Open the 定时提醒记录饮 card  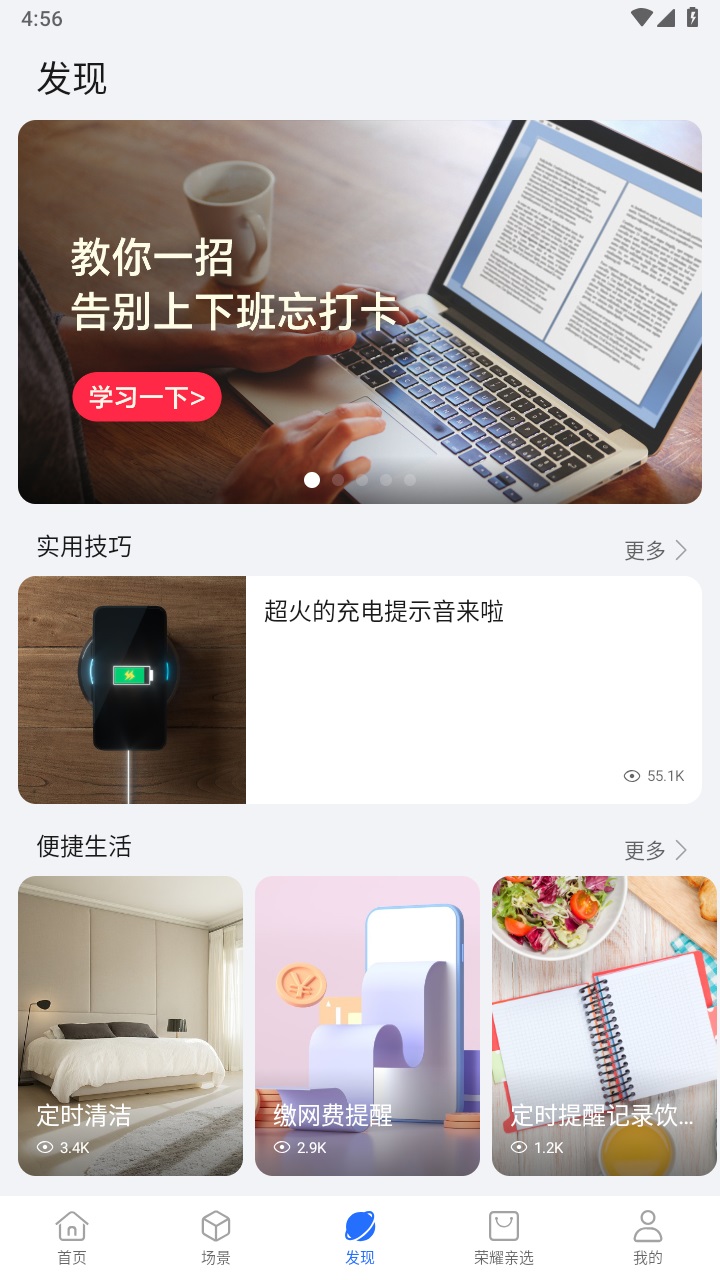[x=603, y=1026]
